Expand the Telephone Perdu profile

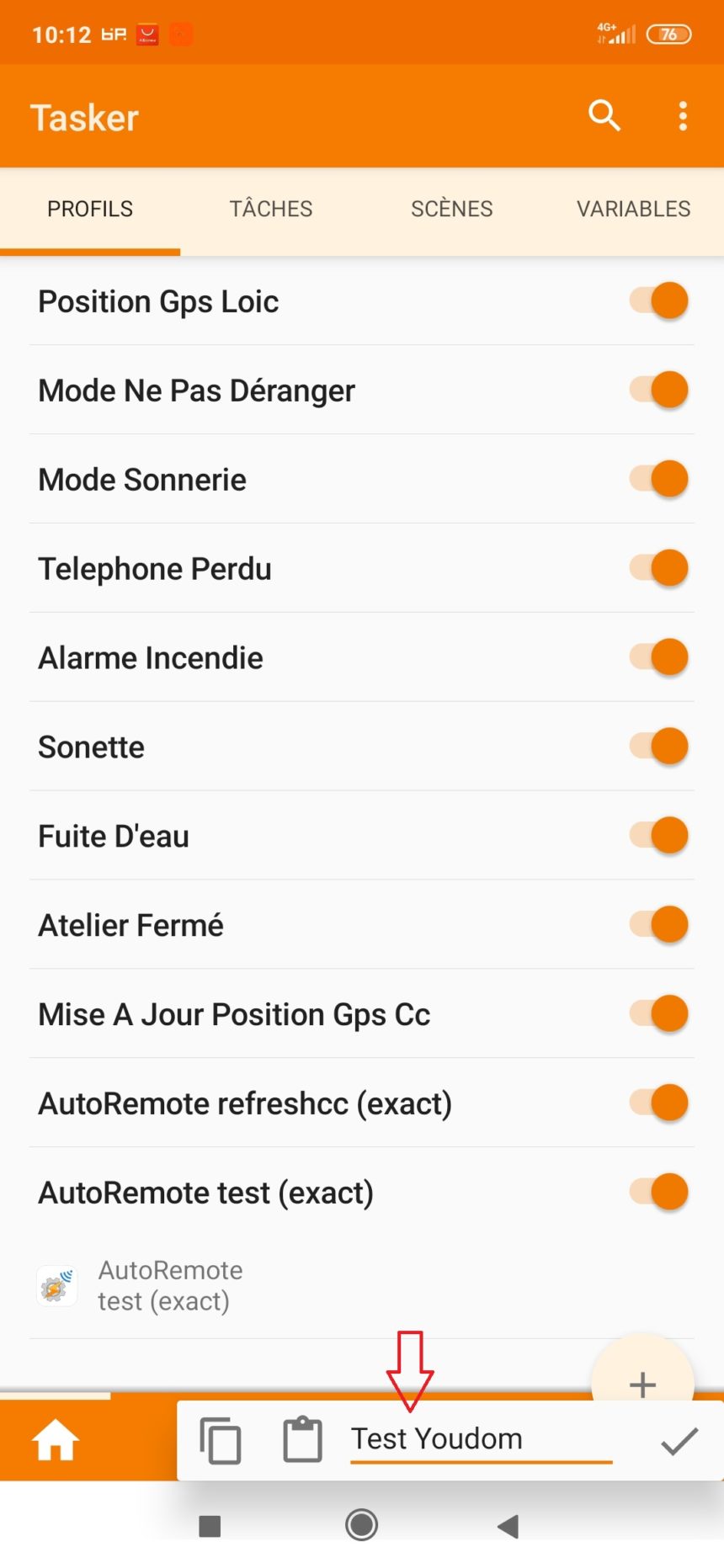155,568
